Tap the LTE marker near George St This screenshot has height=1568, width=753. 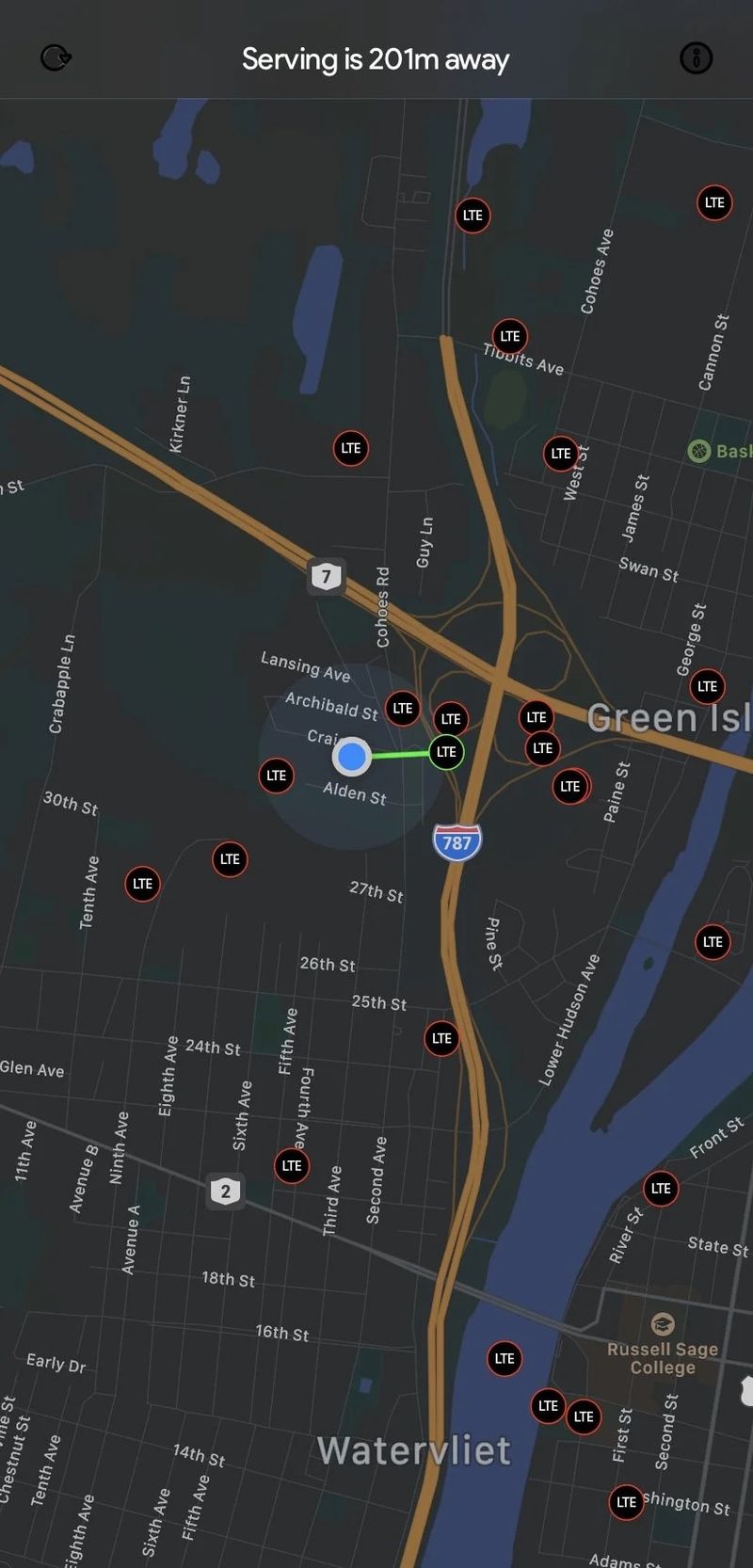(x=708, y=686)
